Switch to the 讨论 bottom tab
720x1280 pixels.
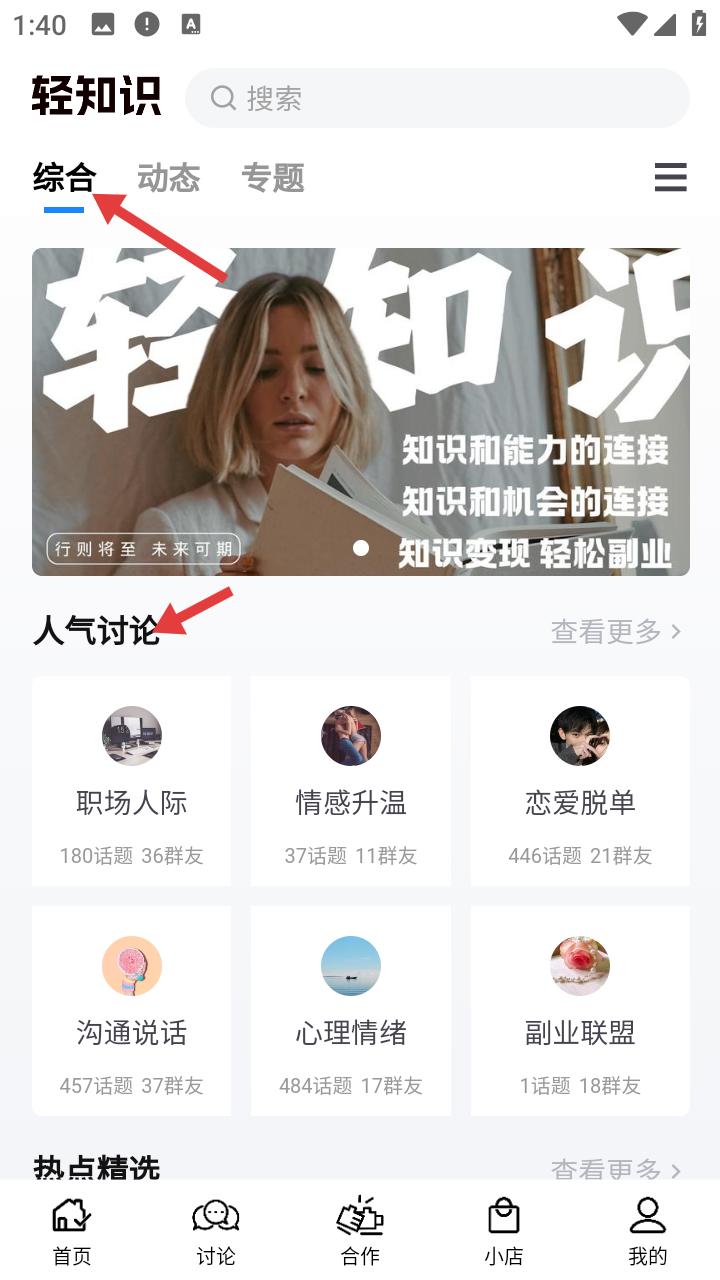216,1232
